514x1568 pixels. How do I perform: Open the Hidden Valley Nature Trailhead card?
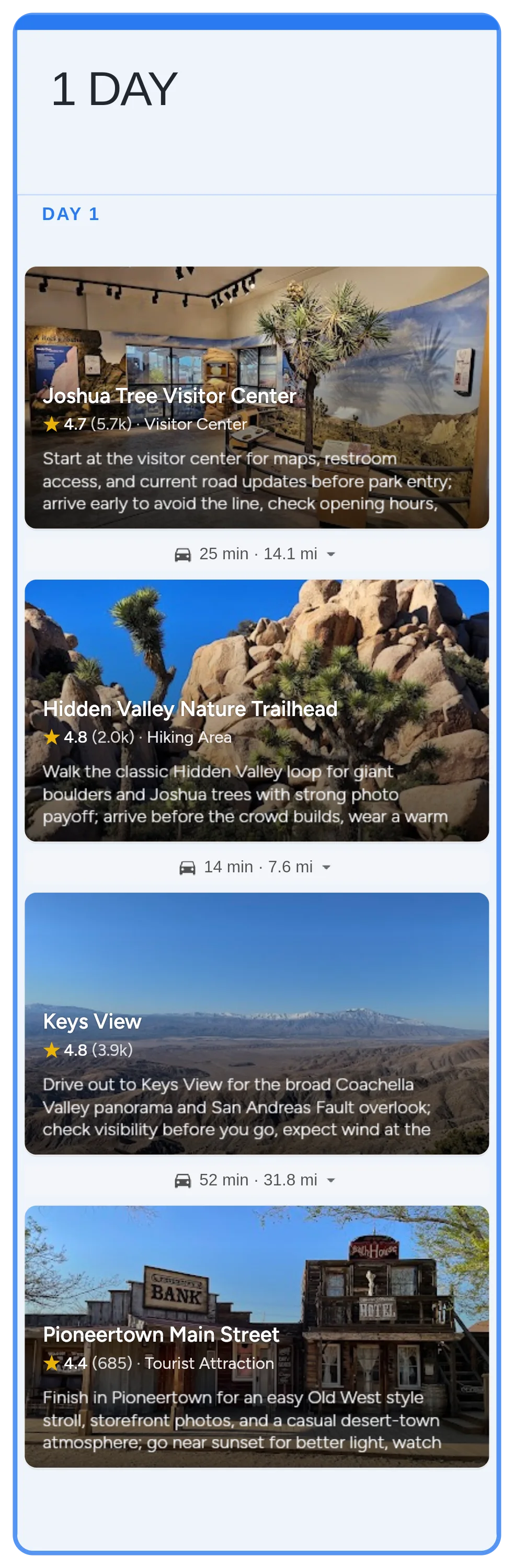click(x=256, y=710)
